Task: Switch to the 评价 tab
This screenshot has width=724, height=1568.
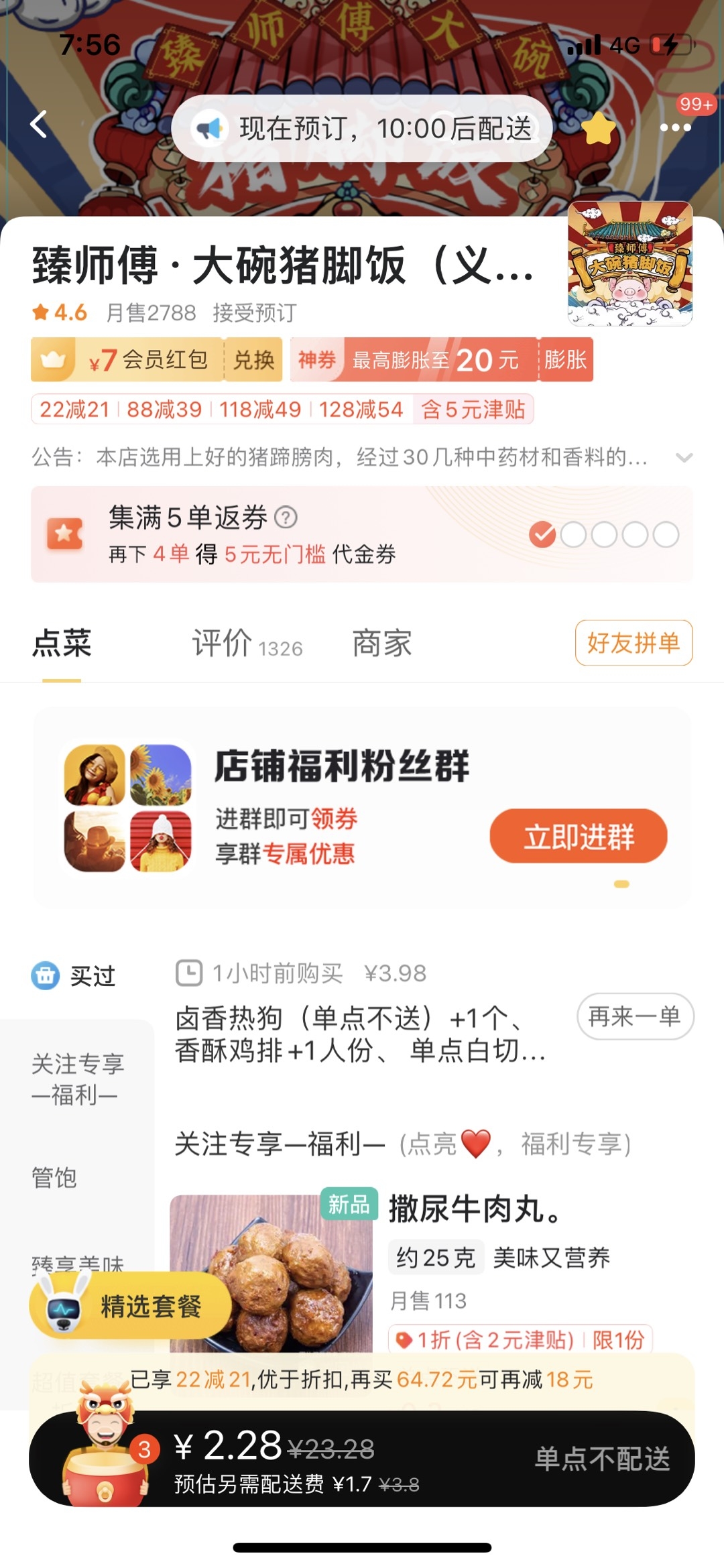Action: point(247,644)
